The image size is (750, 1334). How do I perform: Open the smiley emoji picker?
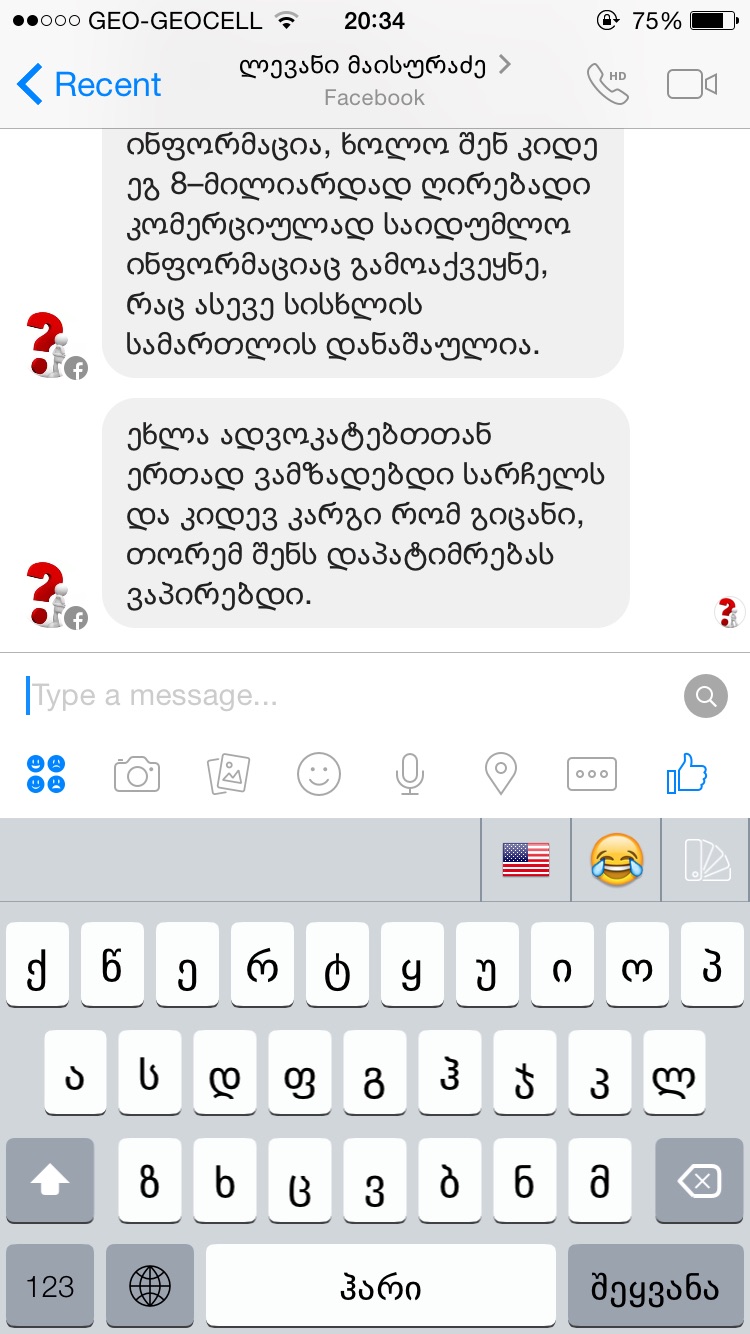click(319, 774)
